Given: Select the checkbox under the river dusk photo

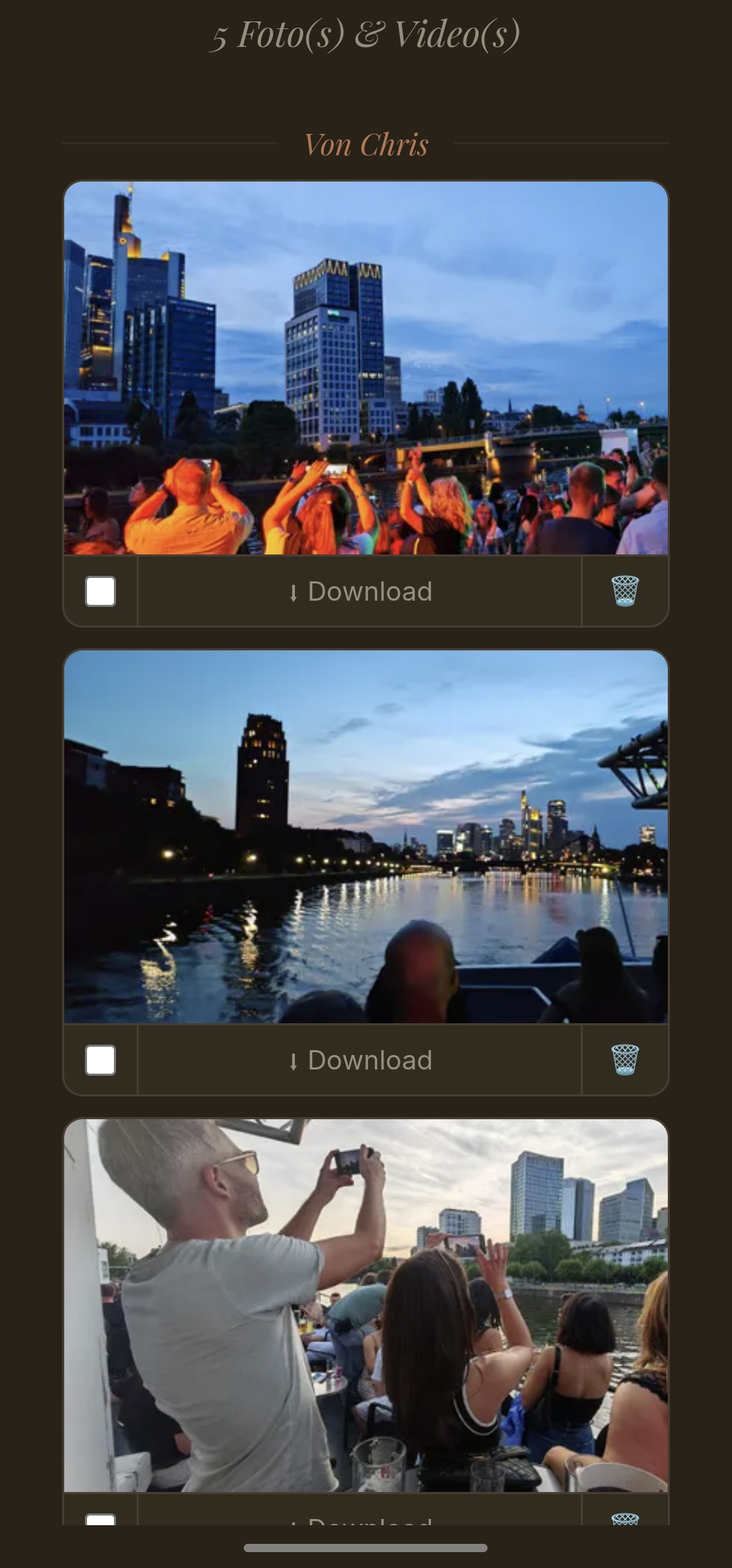Looking at the screenshot, I should tap(100, 1061).
